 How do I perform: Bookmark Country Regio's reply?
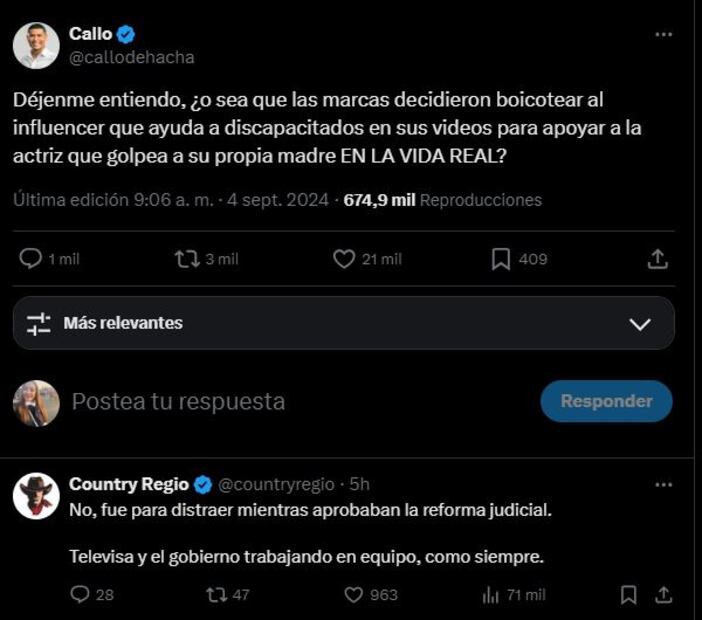coord(628,594)
